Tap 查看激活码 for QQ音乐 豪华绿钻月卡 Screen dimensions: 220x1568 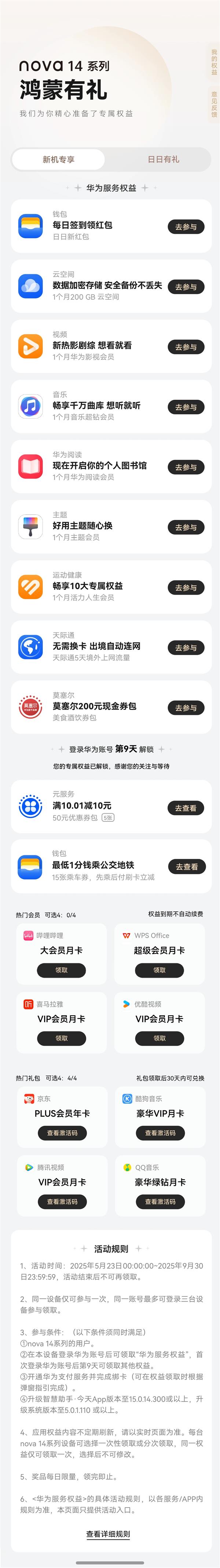[x=160, y=1202]
